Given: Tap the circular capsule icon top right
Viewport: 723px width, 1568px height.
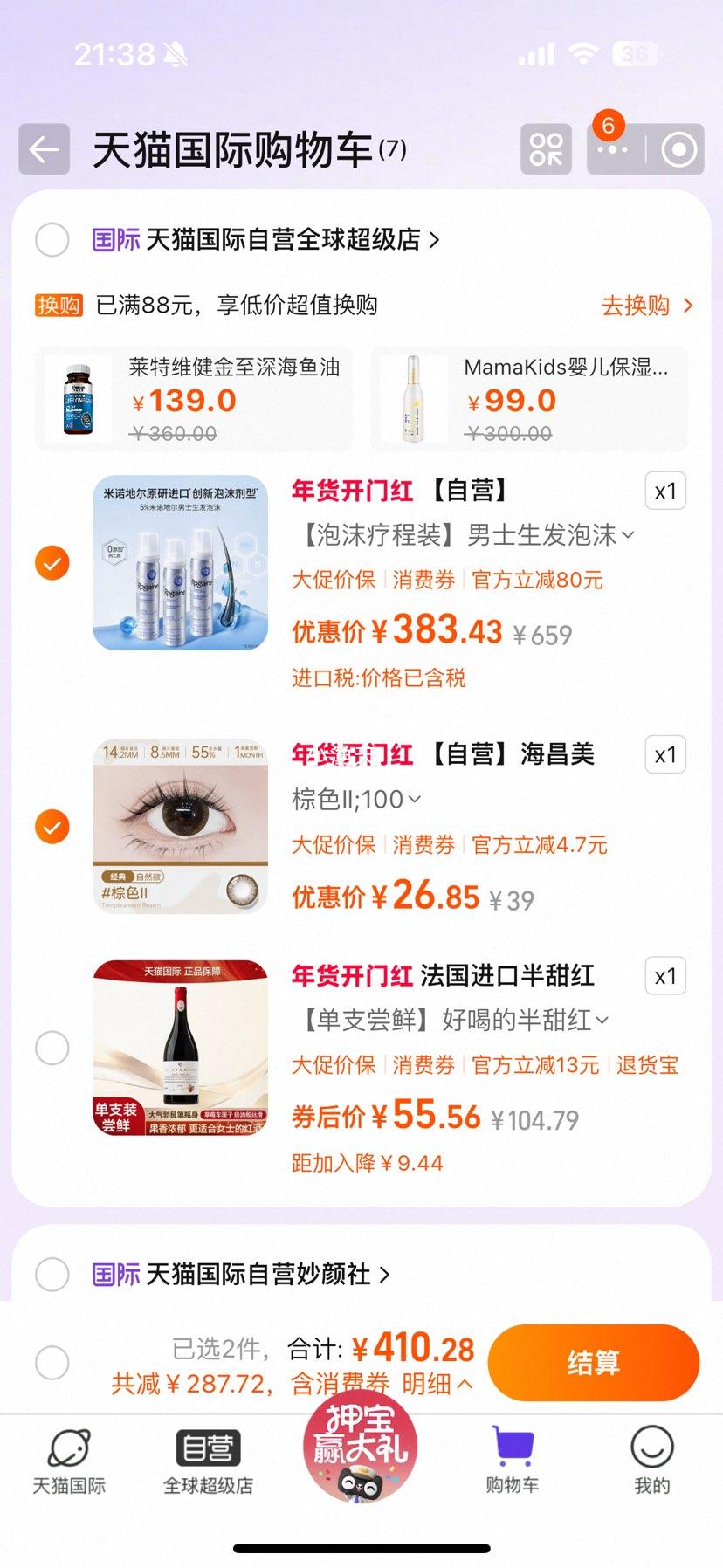Looking at the screenshot, I should (677, 148).
